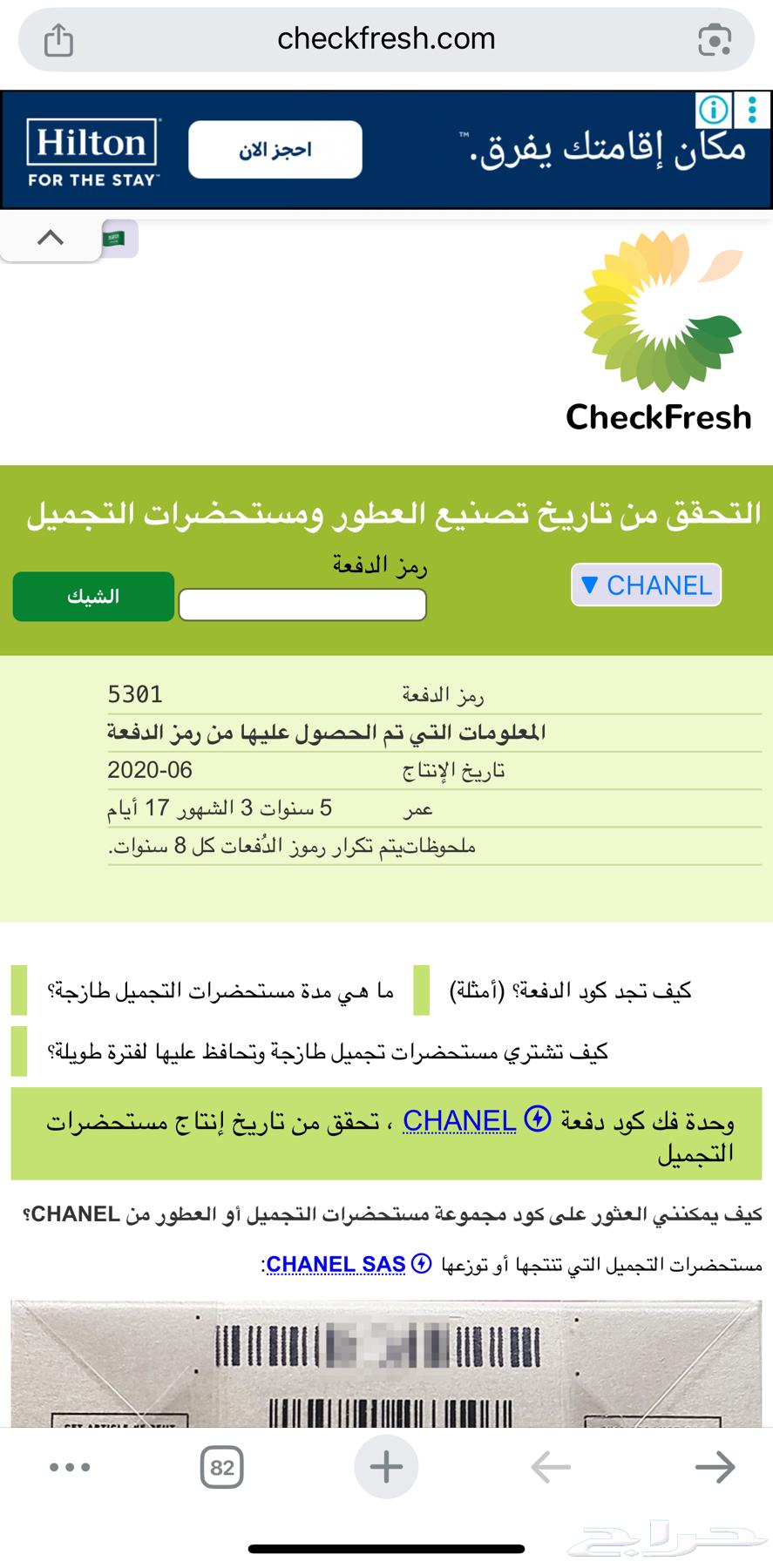Tap the camera scan icon in the address bar

point(715,38)
